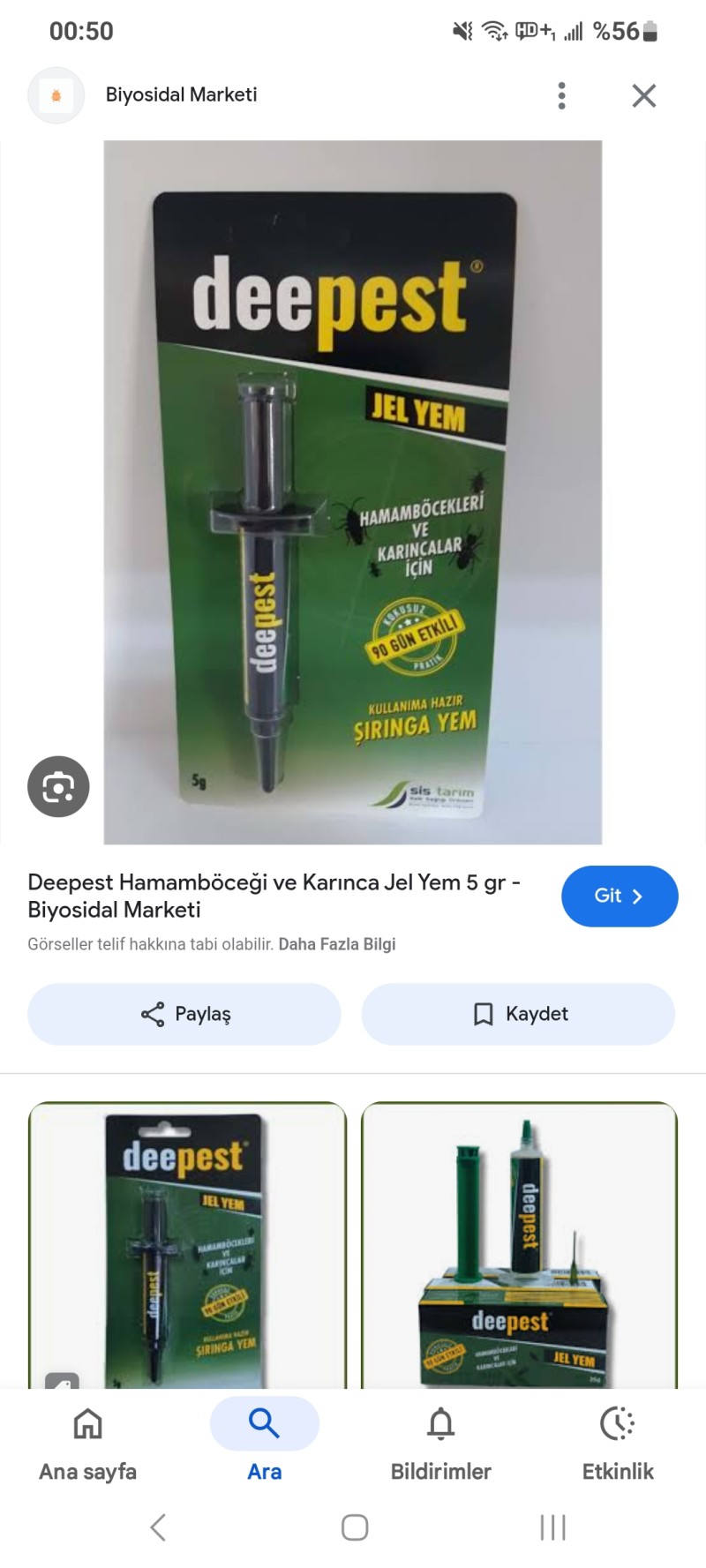
Task: Go to the Ana sayfa tab
Action: pos(88,1440)
